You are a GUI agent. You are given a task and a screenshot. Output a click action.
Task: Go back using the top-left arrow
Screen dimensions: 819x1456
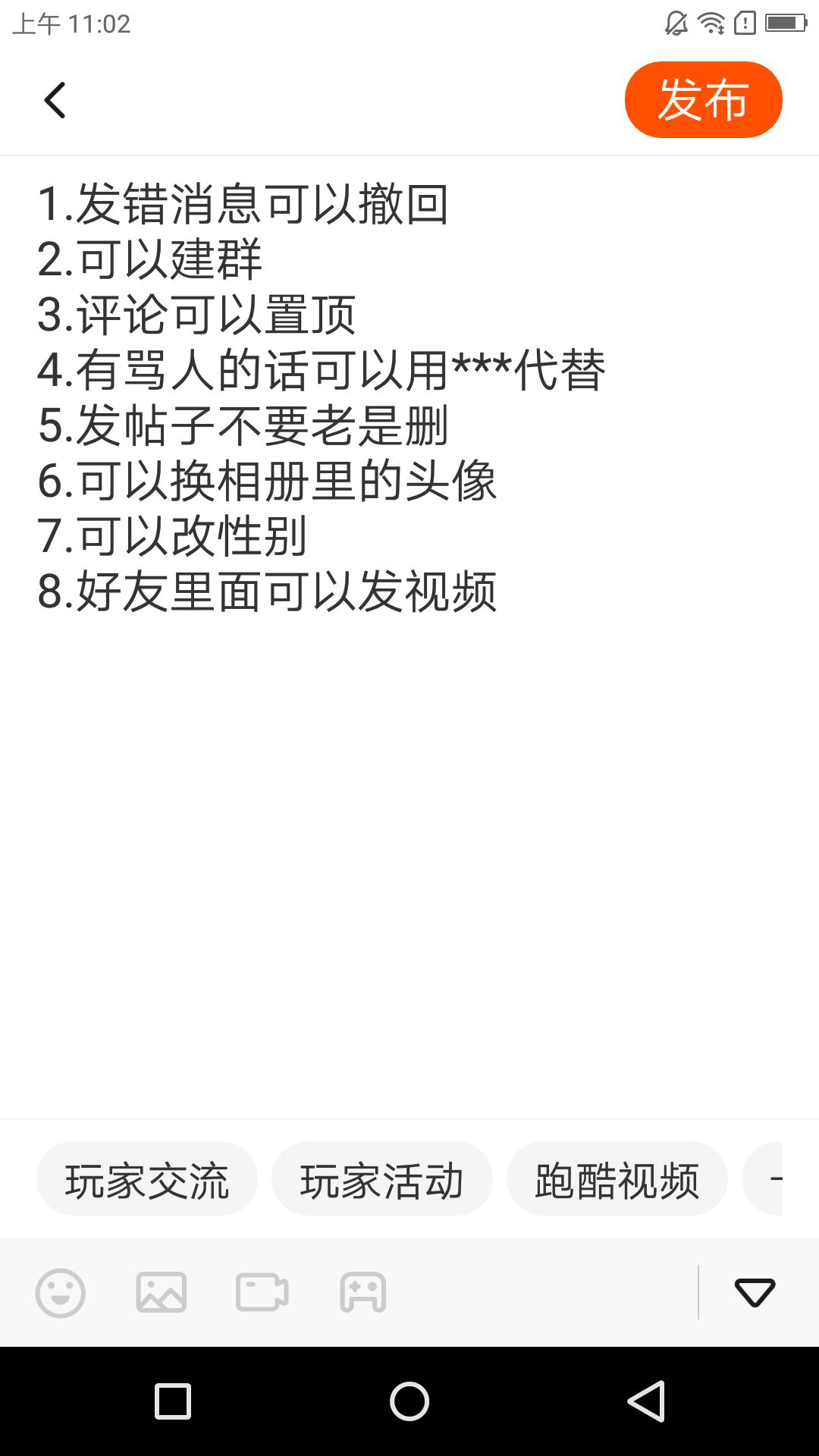tap(55, 100)
